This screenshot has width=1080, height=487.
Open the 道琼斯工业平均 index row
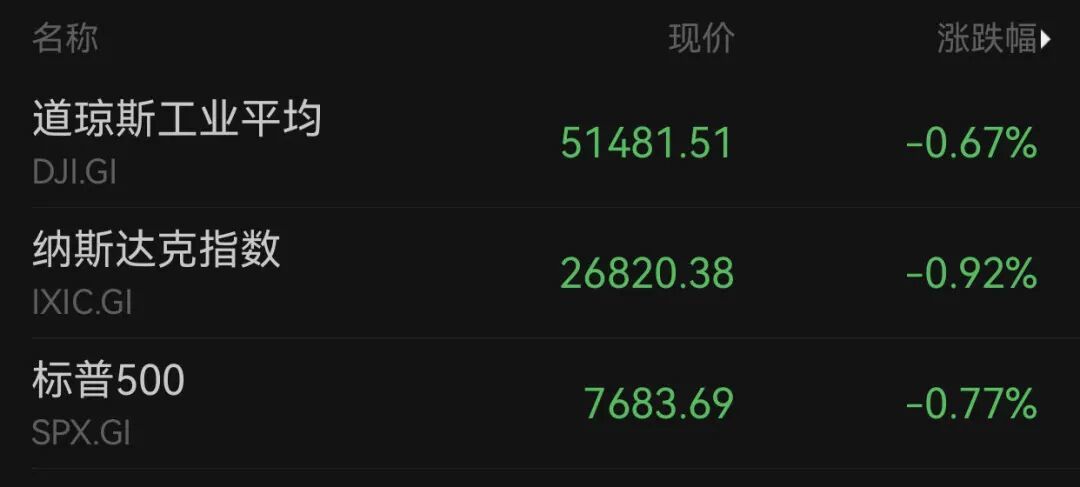(x=540, y=143)
